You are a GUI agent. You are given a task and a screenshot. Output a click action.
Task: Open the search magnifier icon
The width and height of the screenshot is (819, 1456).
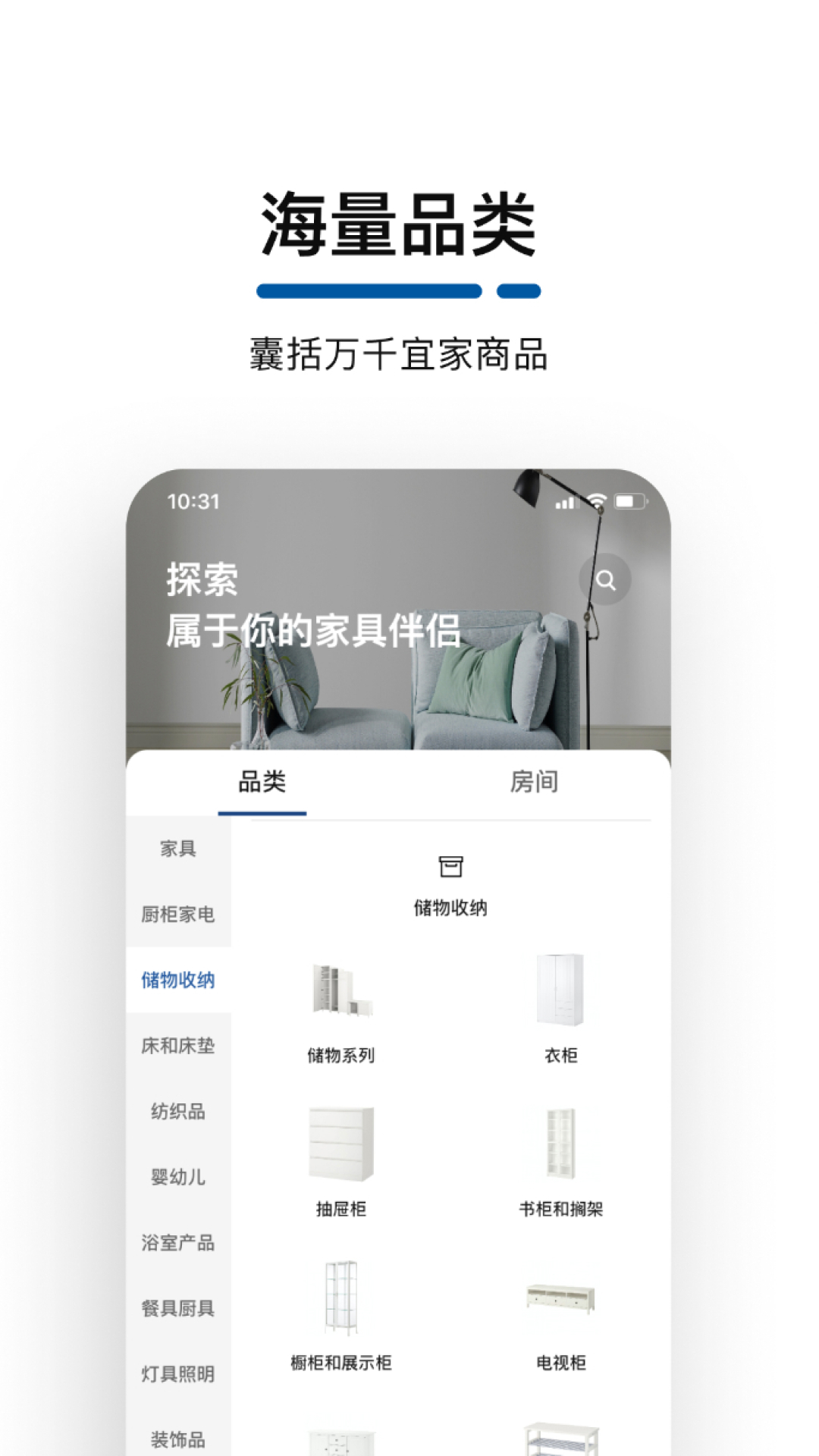[604, 580]
